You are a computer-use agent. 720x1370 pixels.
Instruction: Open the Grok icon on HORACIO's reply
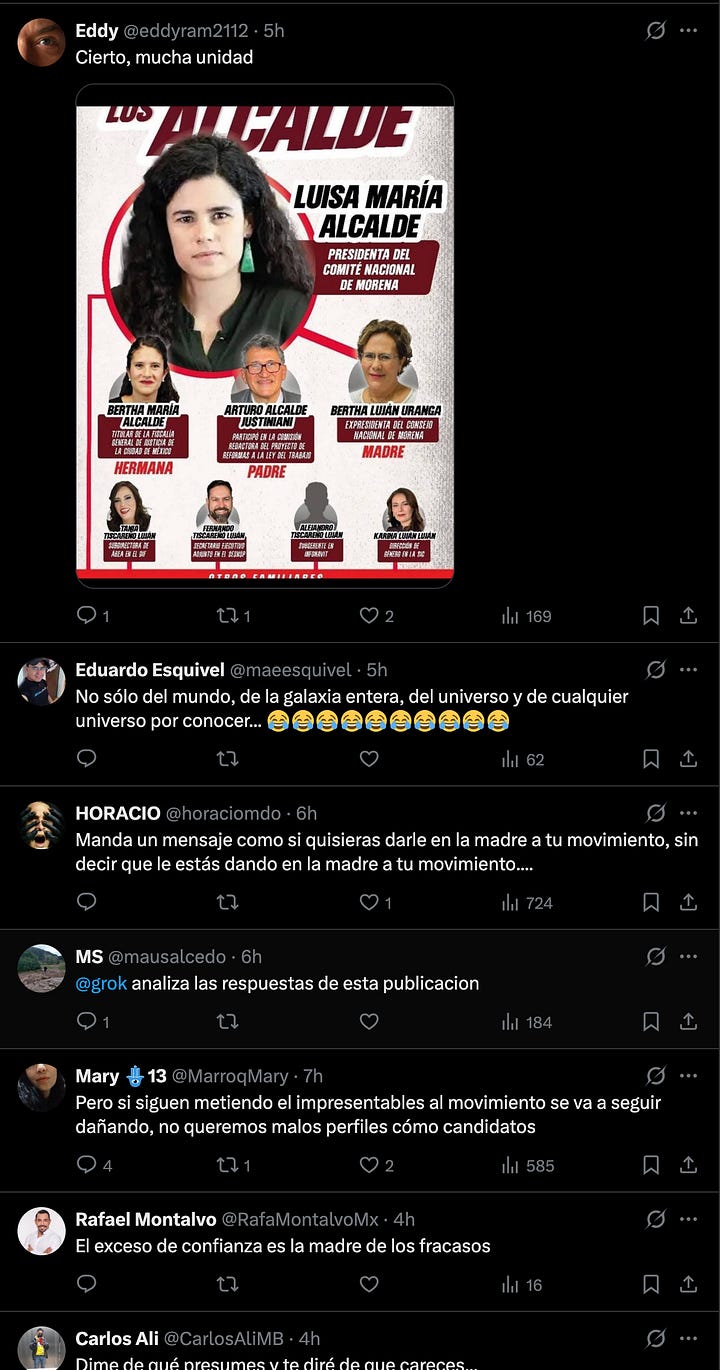click(656, 813)
